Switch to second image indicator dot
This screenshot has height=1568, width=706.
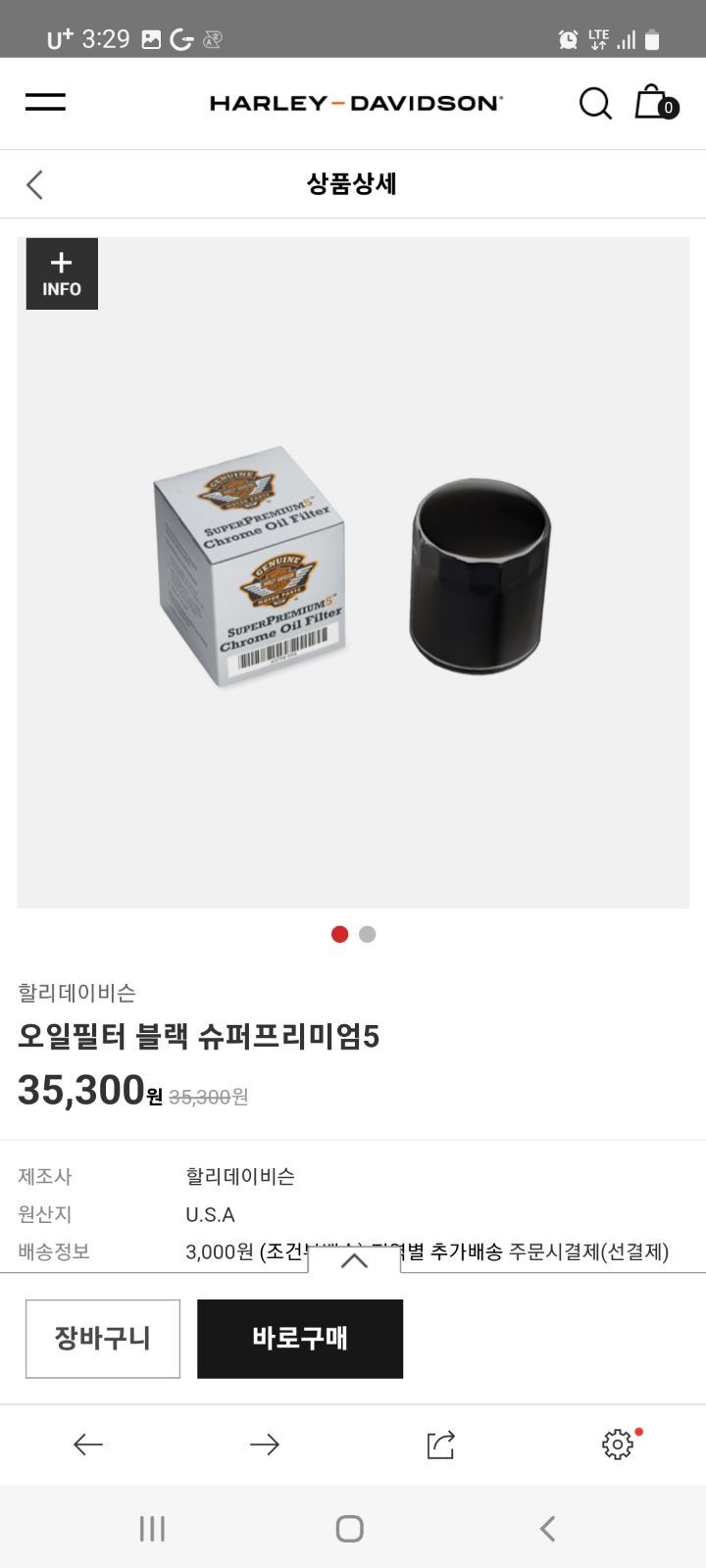tap(368, 934)
